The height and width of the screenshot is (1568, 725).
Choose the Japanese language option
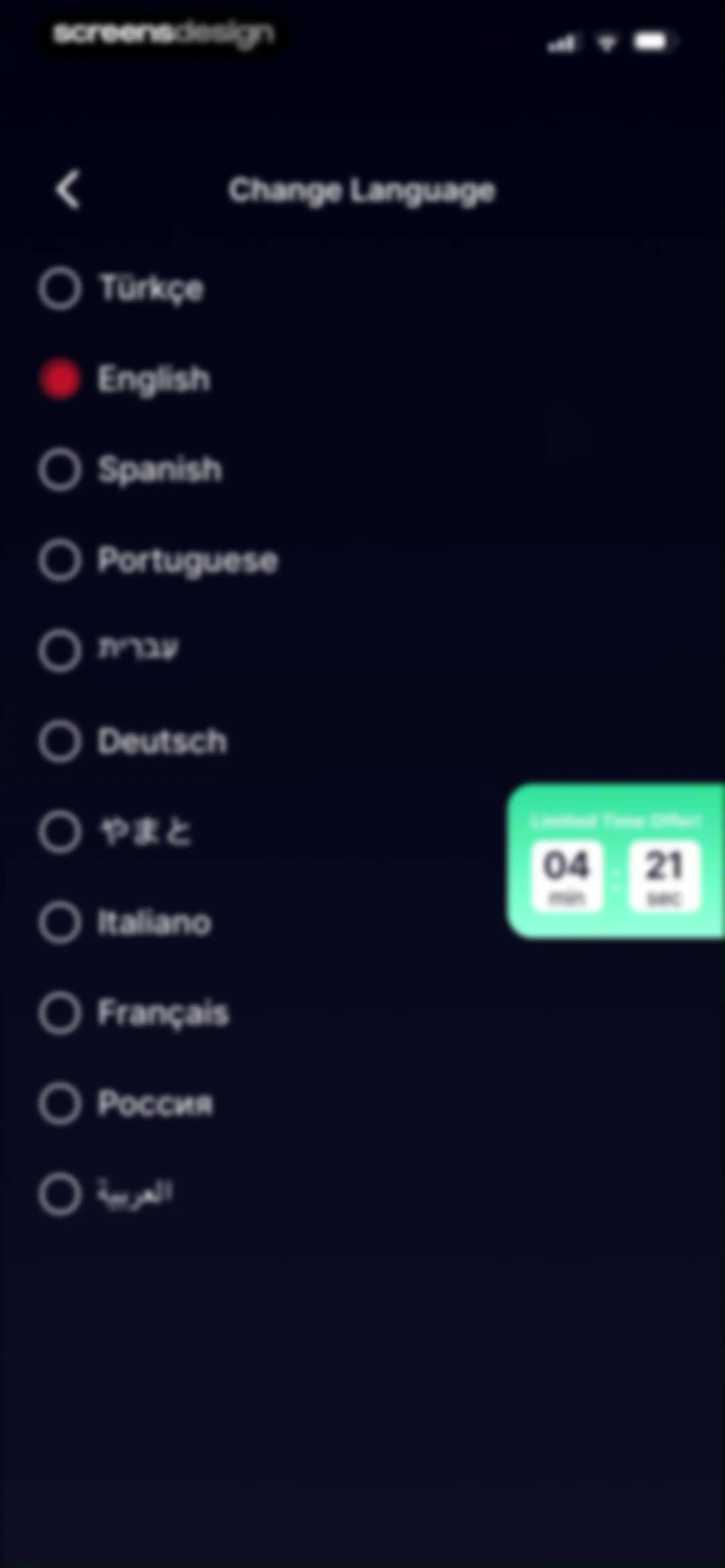click(116, 832)
